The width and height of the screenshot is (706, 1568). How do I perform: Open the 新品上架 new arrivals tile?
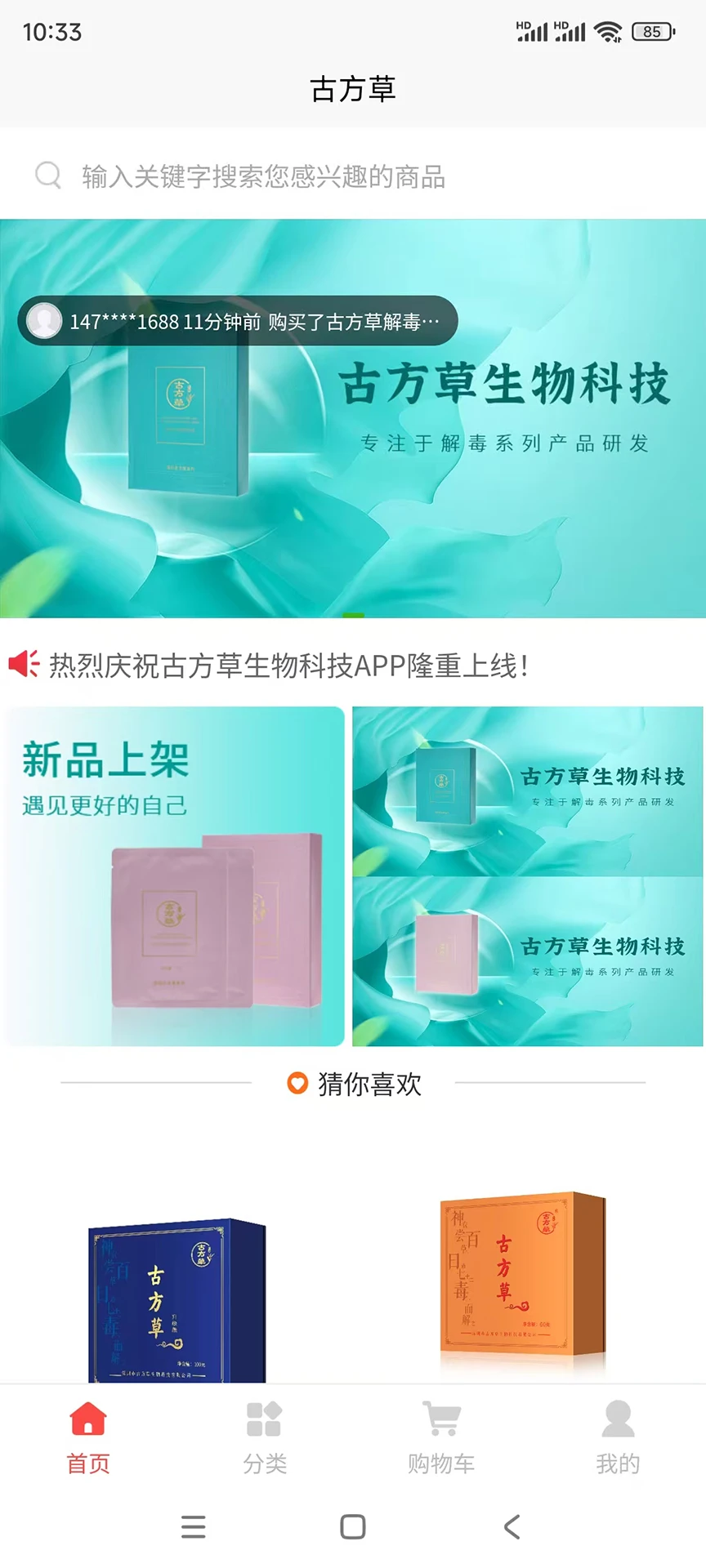175,875
